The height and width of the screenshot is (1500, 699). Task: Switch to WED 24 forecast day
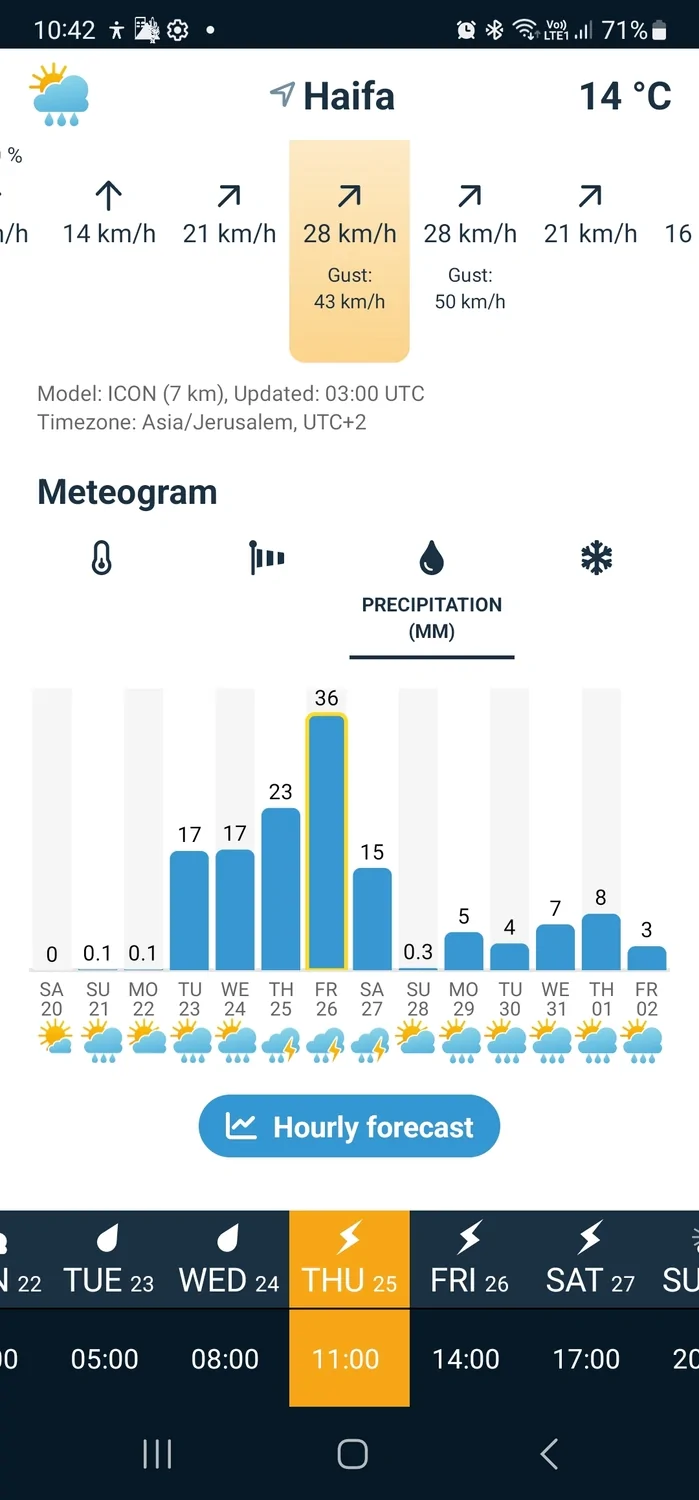[229, 1260]
